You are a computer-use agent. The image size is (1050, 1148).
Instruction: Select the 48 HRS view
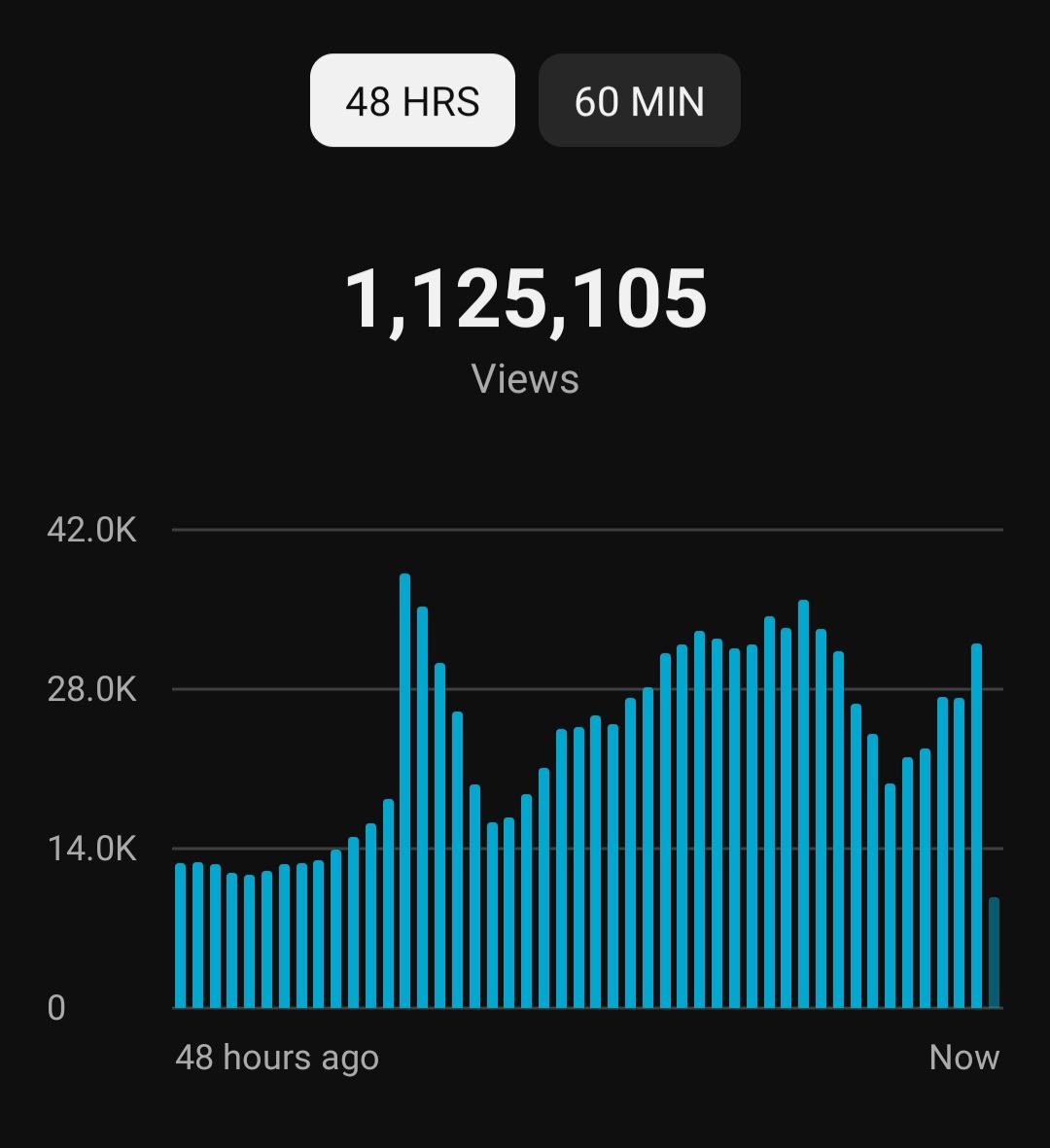coord(412,101)
